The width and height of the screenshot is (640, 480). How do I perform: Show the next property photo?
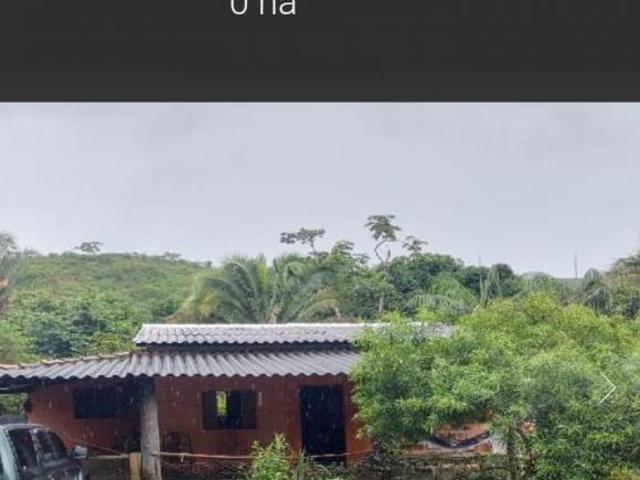pyautogui.click(x=606, y=388)
